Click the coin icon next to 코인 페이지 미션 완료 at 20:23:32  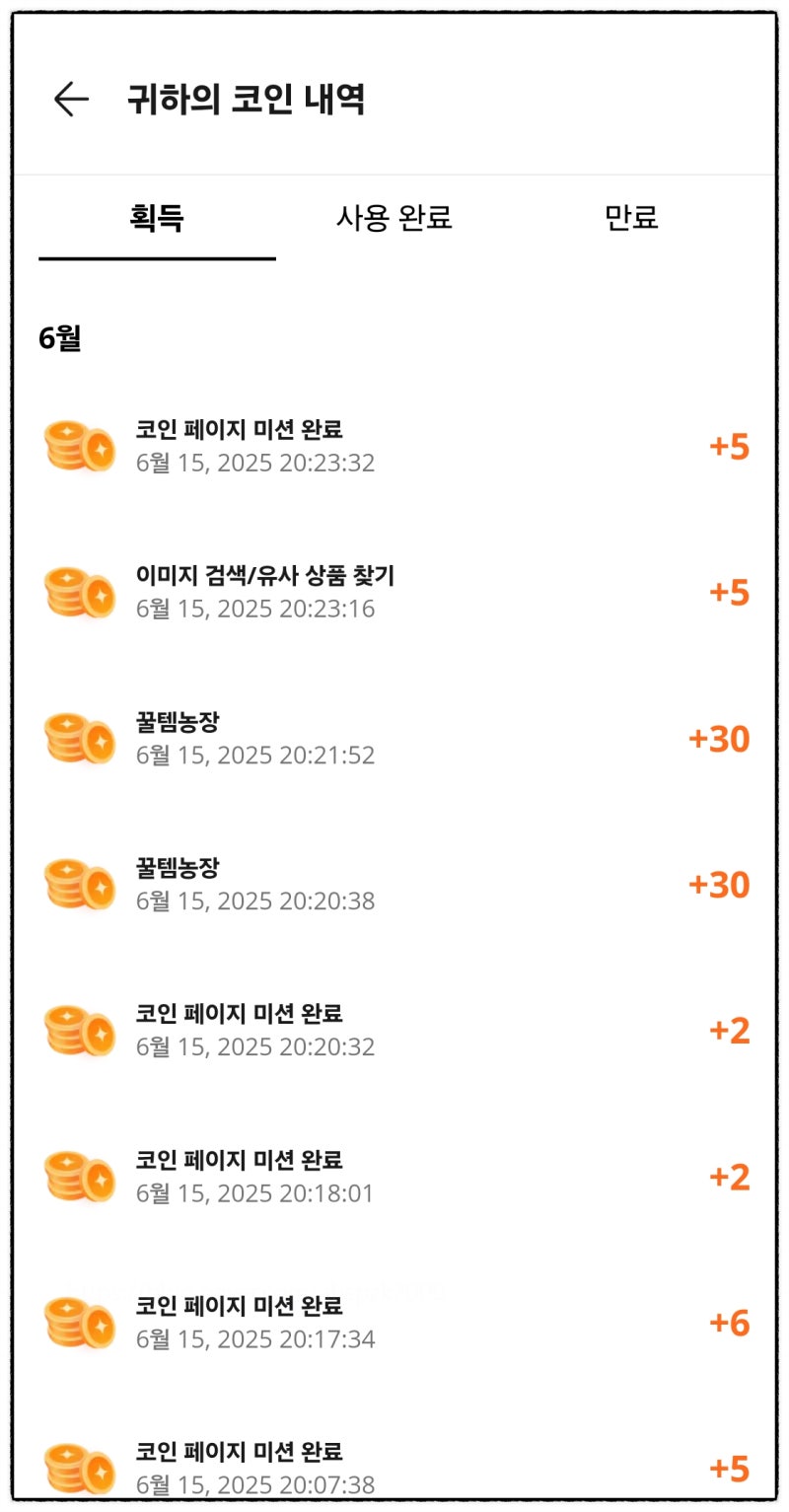[77, 445]
